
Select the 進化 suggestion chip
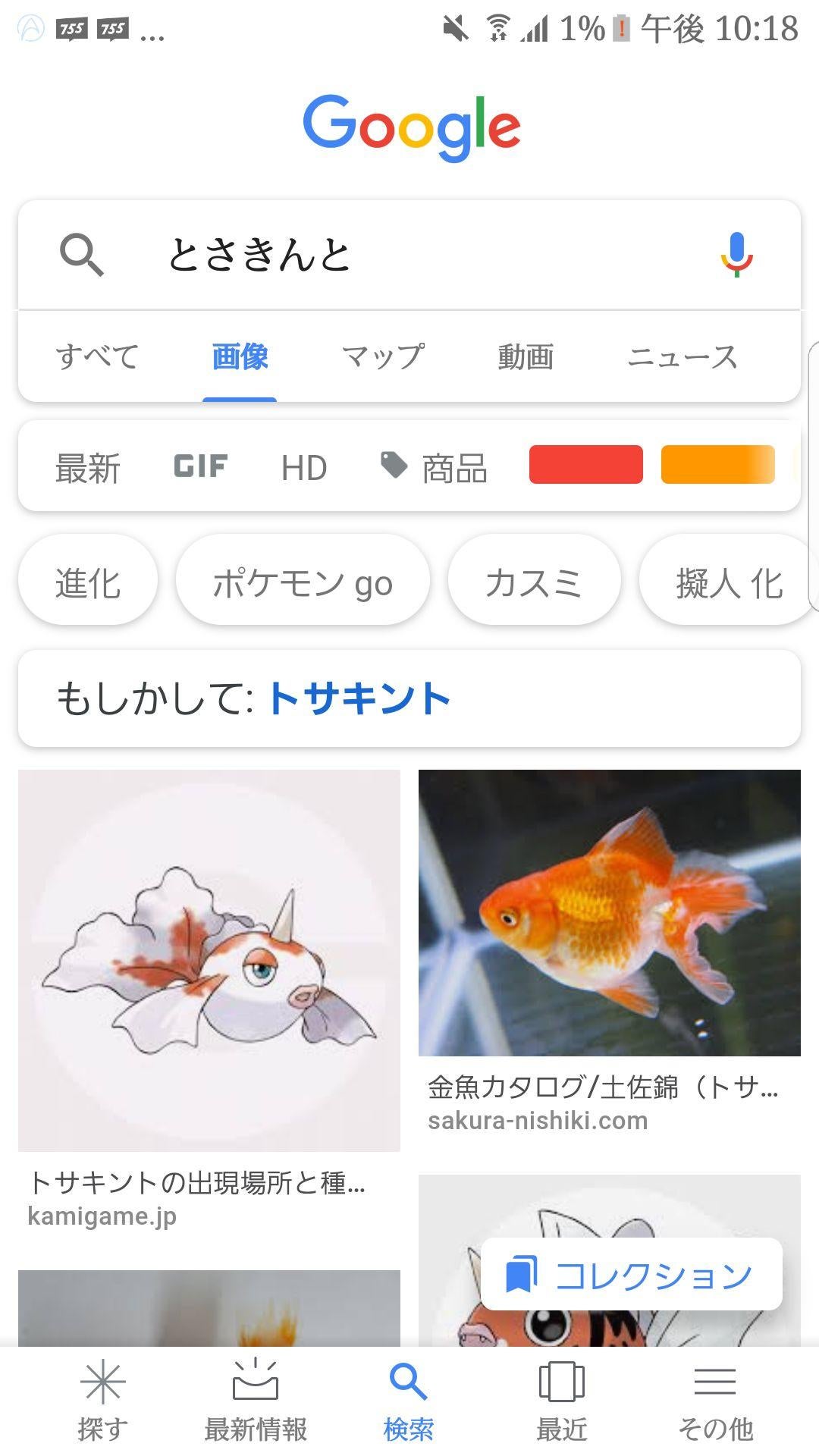click(86, 580)
